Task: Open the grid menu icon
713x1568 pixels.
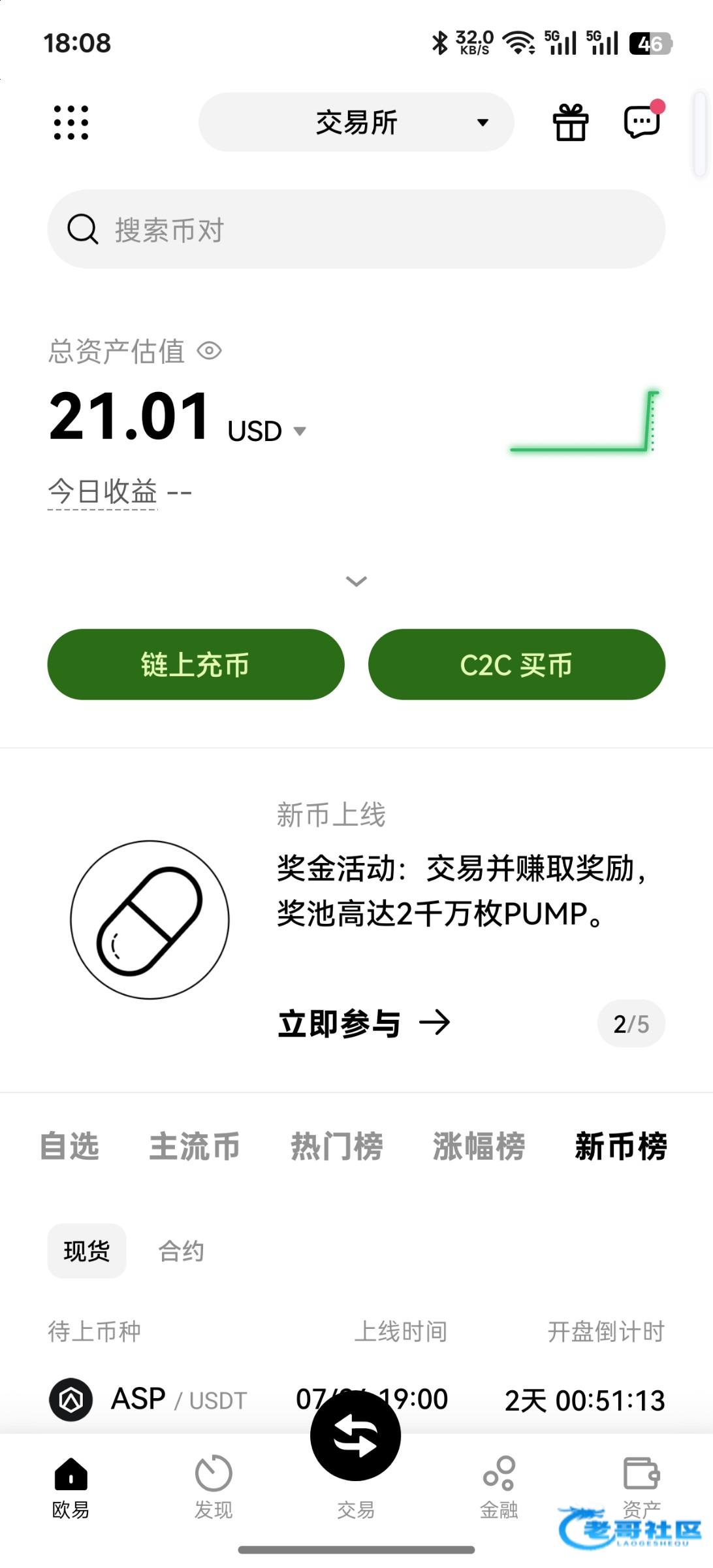Action: click(x=71, y=123)
